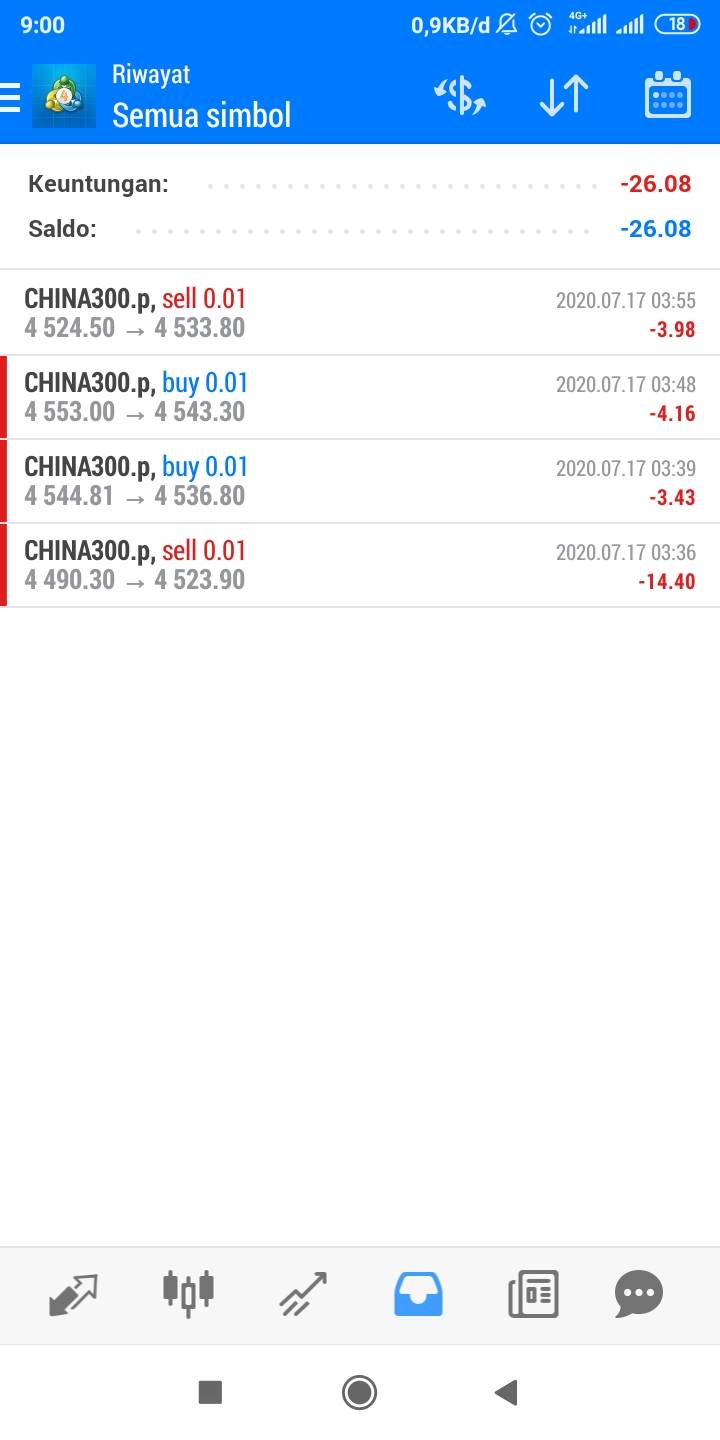Screen dimensions: 720x1440
Task: Open the 03:55 CHINA300.p sell trade
Action: 360,313
